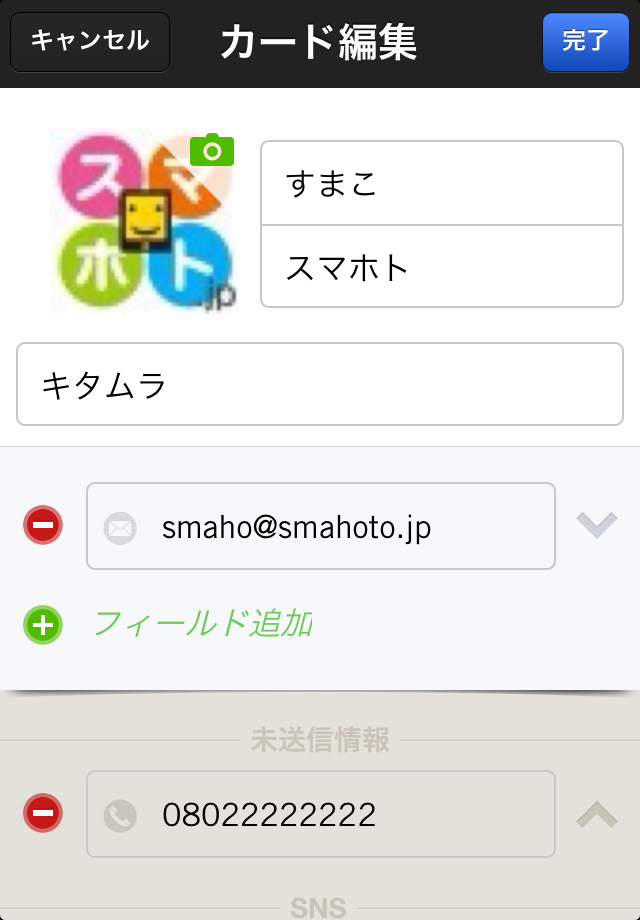
Task: Edit the スマホト name field
Action: pyautogui.click(x=441, y=266)
